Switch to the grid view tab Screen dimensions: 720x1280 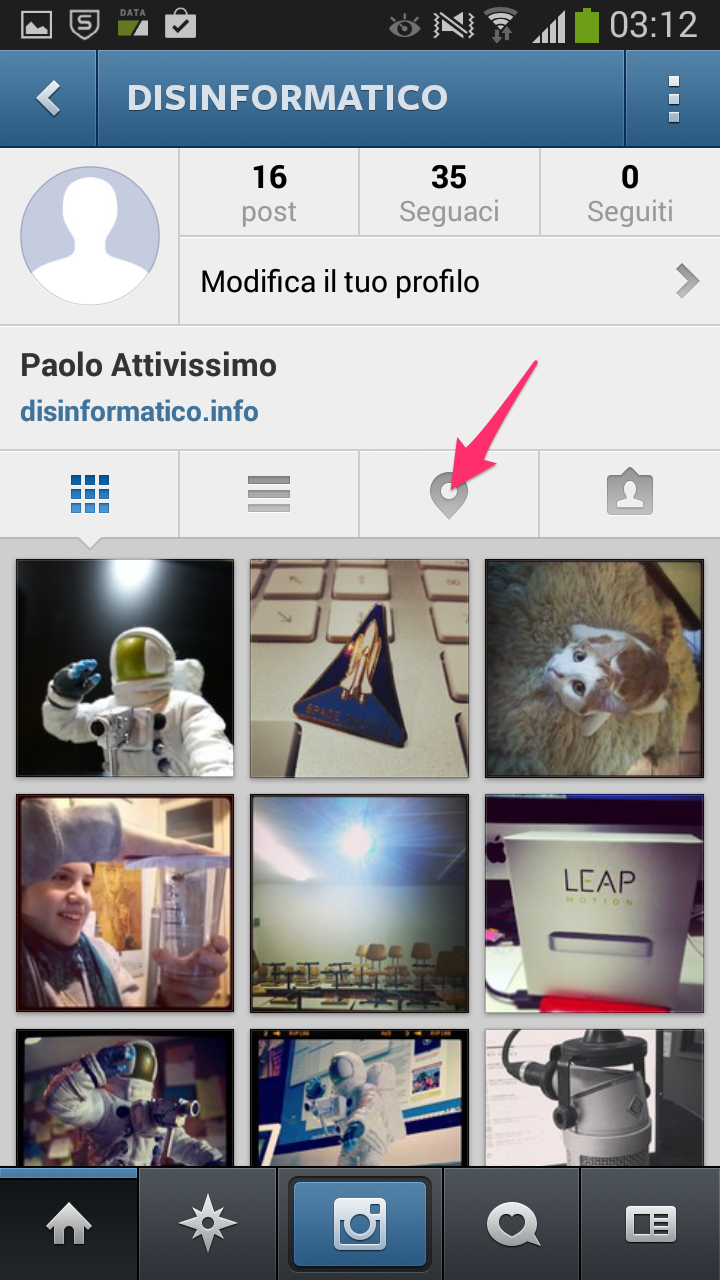tap(90, 494)
